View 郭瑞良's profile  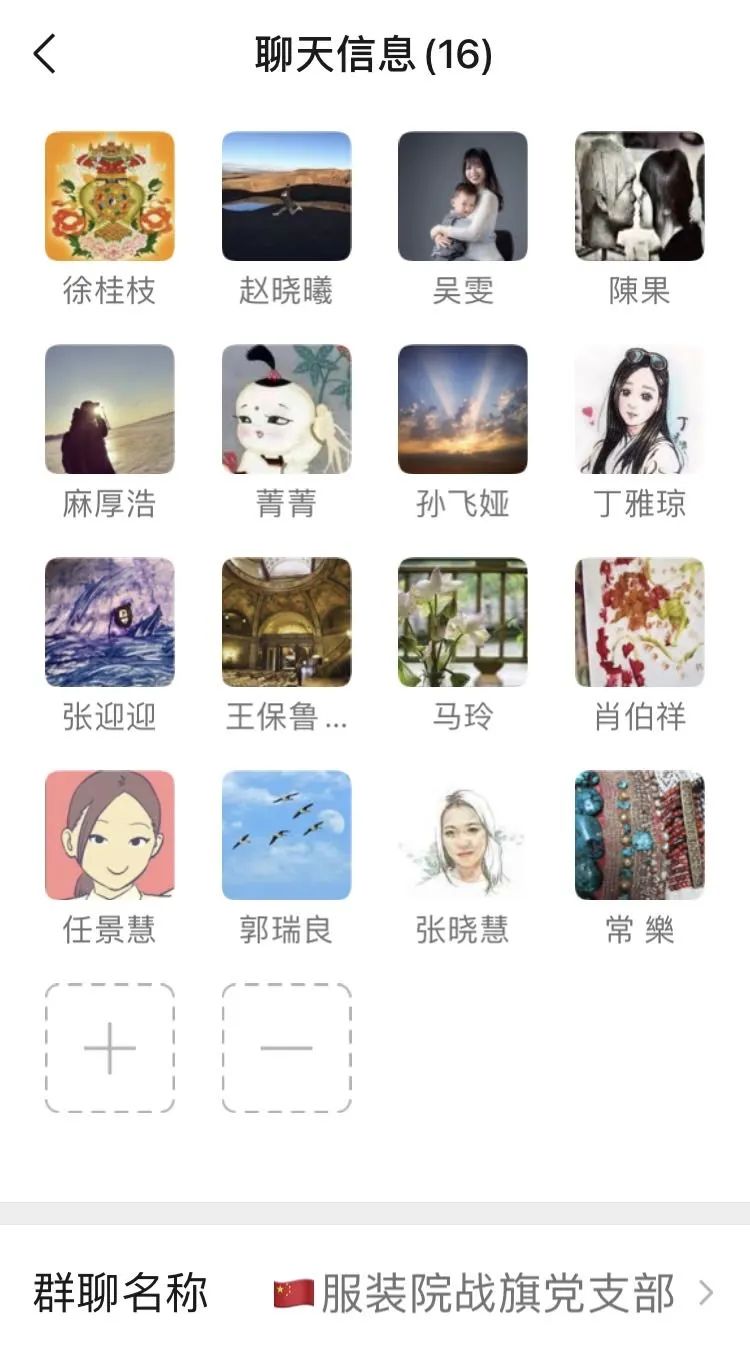point(286,835)
